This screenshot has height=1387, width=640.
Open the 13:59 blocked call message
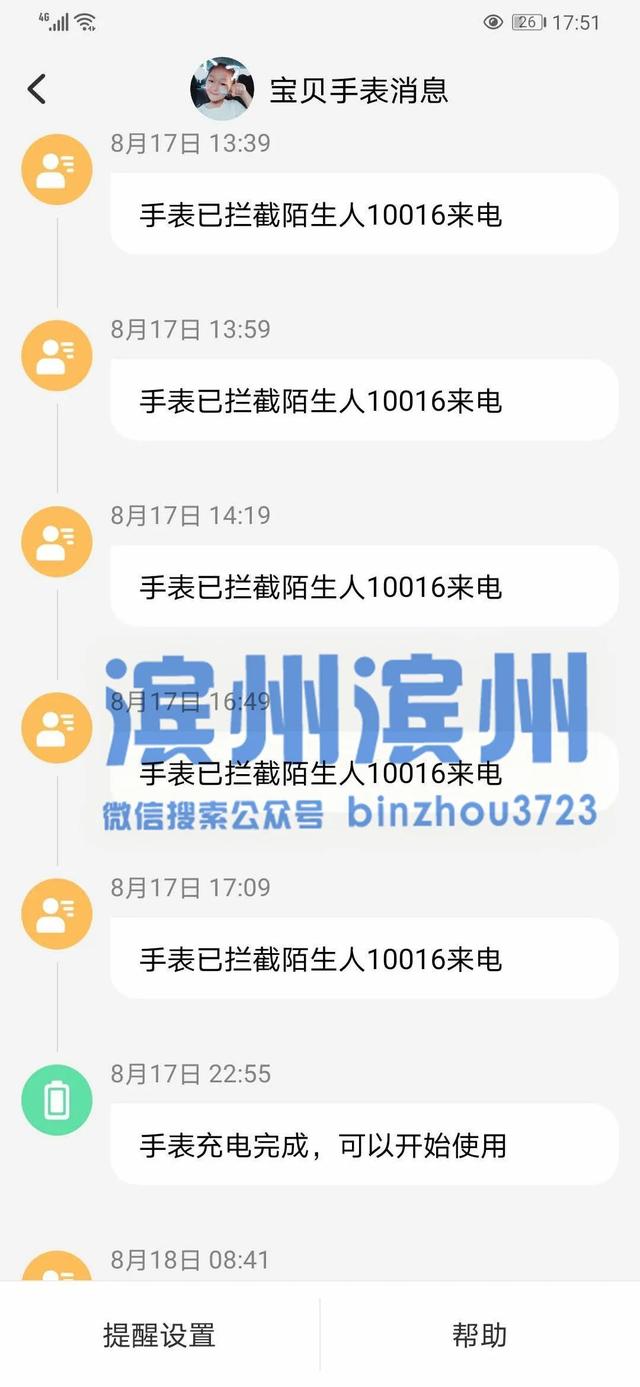[364, 400]
